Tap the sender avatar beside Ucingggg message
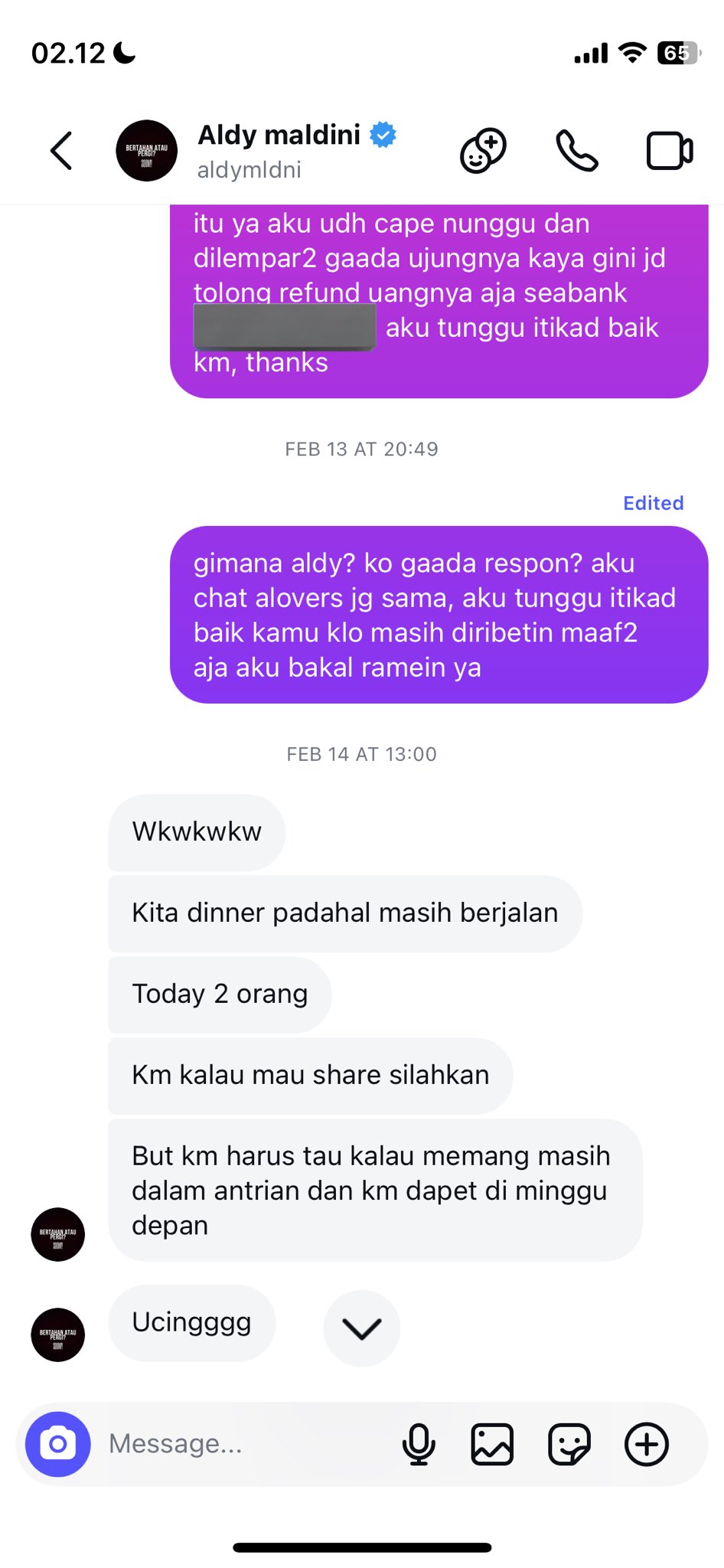724x1568 pixels. [x=58, y=1334]
